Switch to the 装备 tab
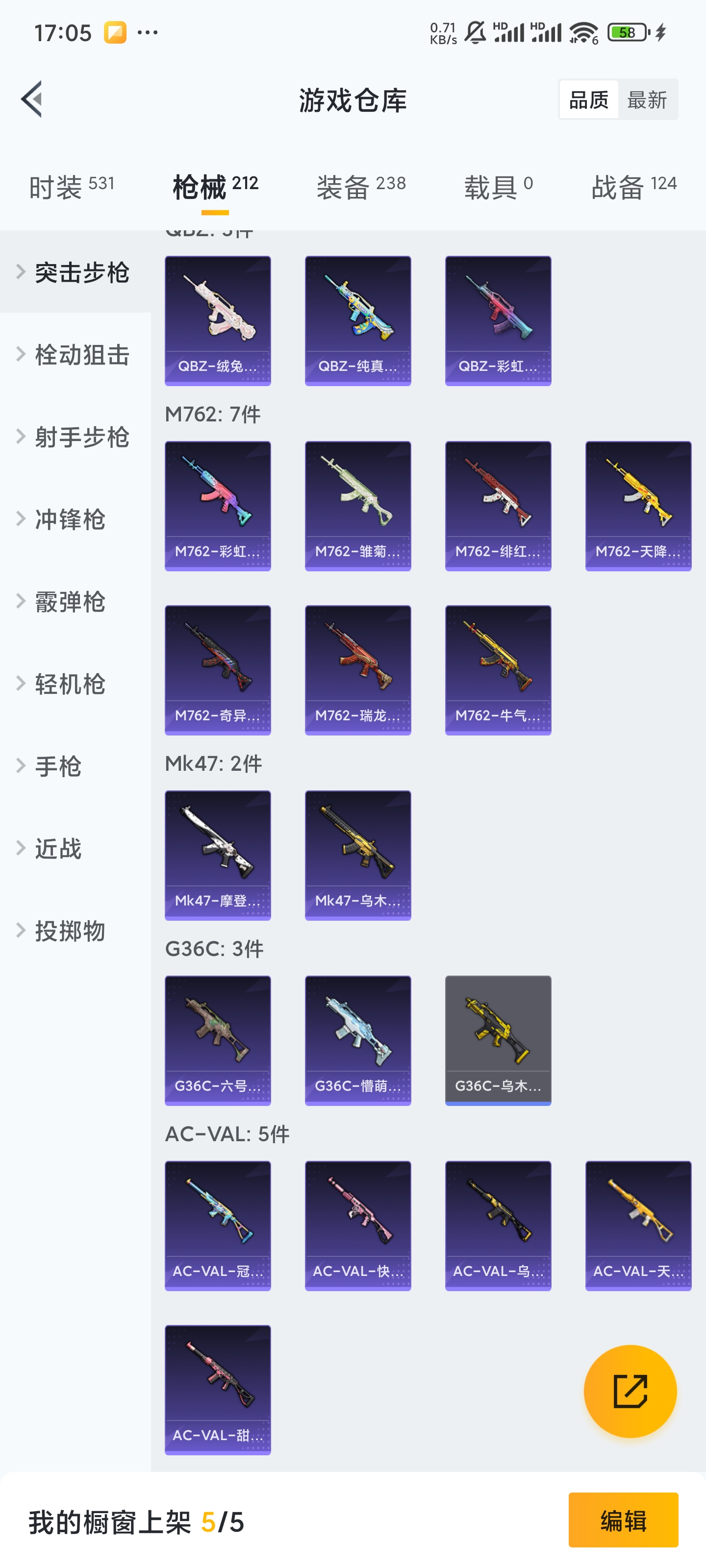 (361, 186)
